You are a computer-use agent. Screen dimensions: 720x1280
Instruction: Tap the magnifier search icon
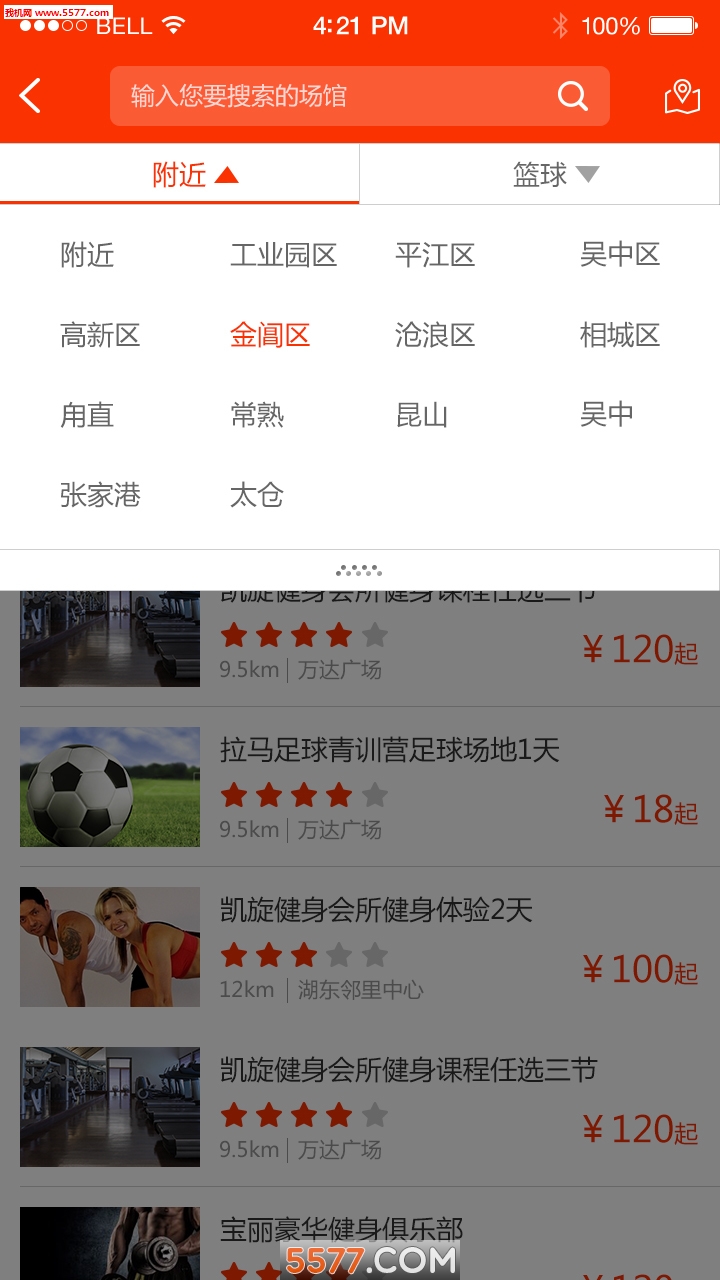tap(572, 96)
